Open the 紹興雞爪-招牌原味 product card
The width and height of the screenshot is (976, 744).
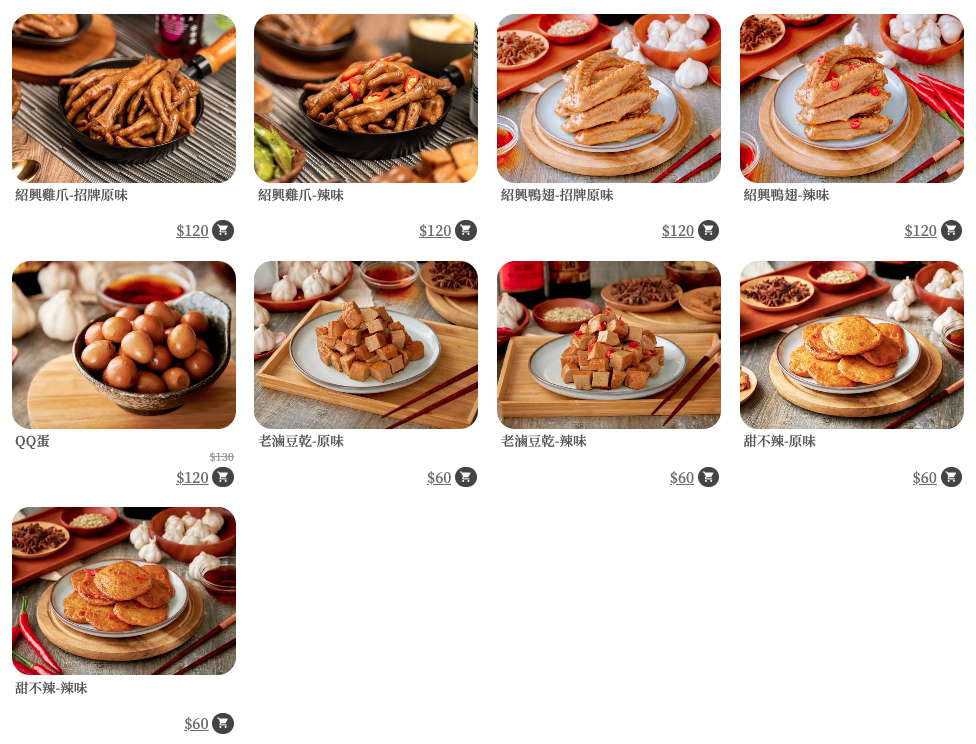coord(124,98)
